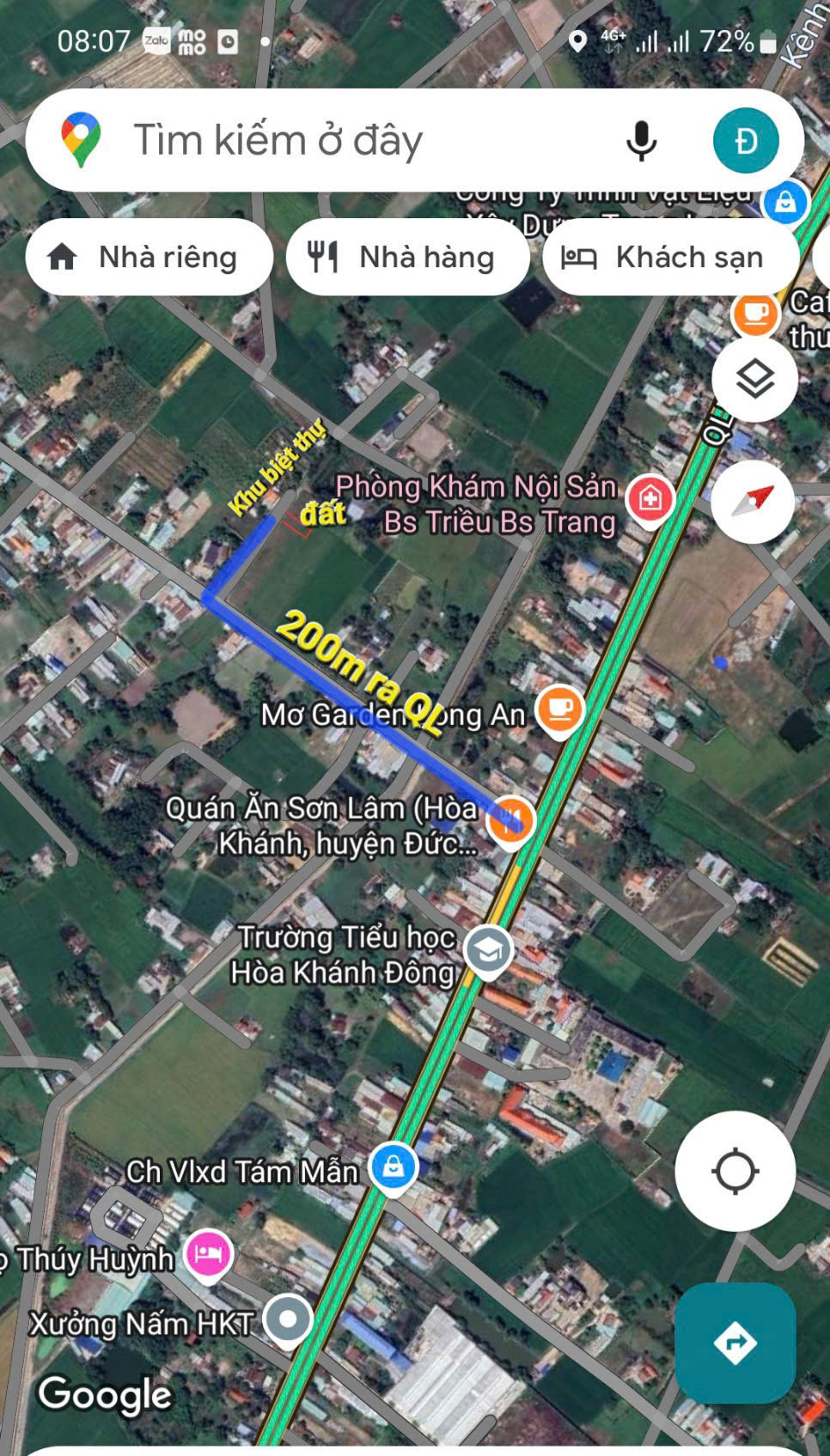Open the map layers button
This screenshot has height=1456, width=830.
(754, 379)
